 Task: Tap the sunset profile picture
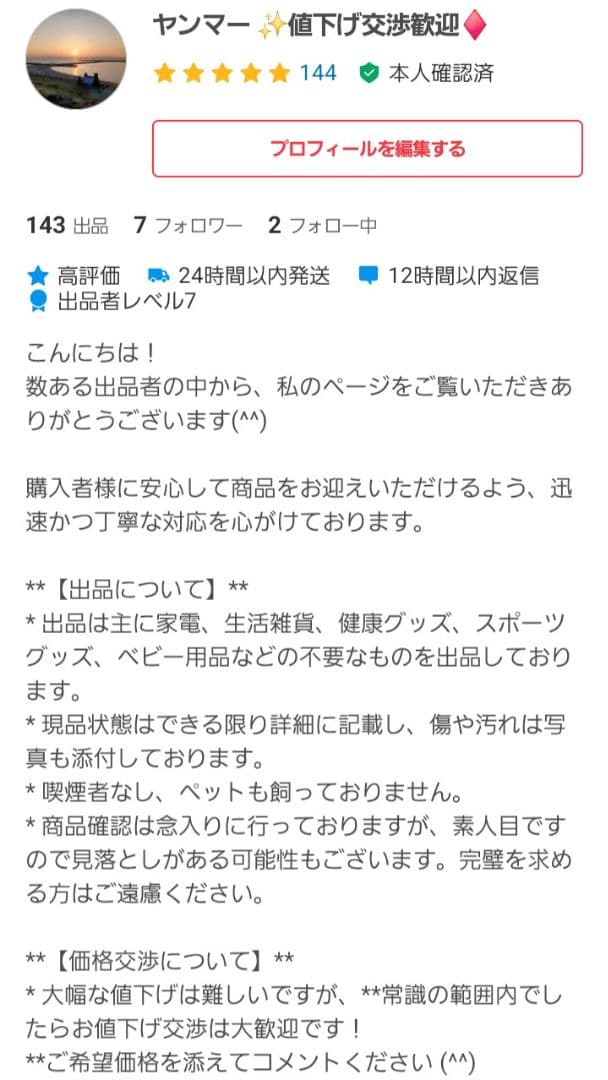[76, 62]
